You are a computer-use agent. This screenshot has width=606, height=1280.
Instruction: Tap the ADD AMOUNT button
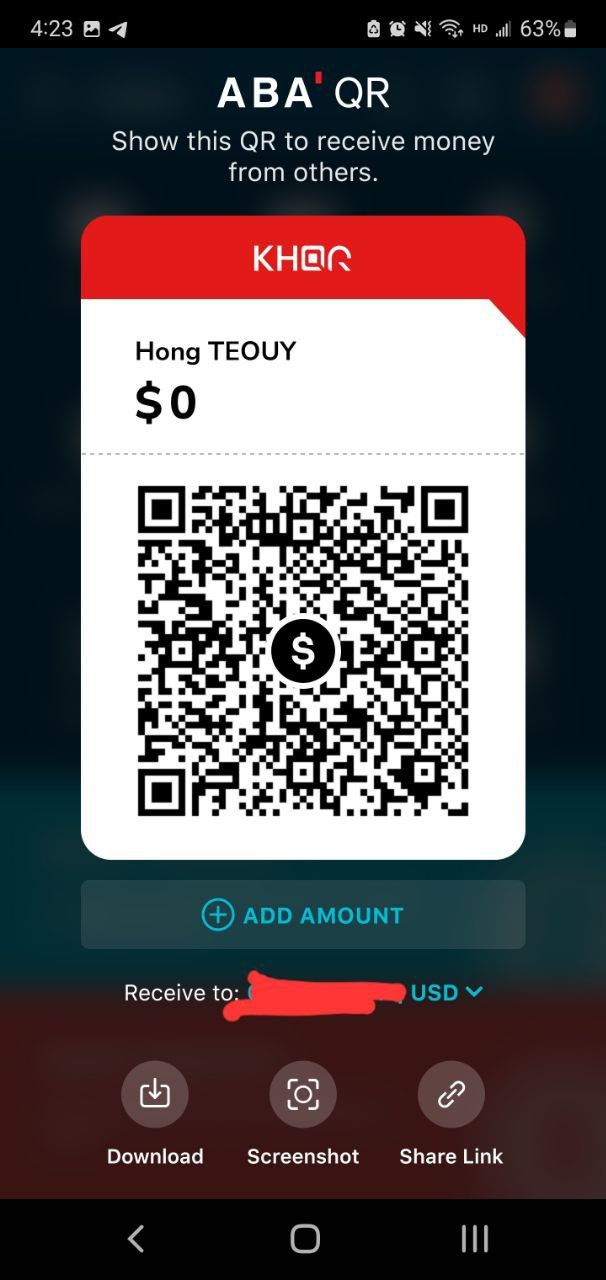[x=303, y=915]
